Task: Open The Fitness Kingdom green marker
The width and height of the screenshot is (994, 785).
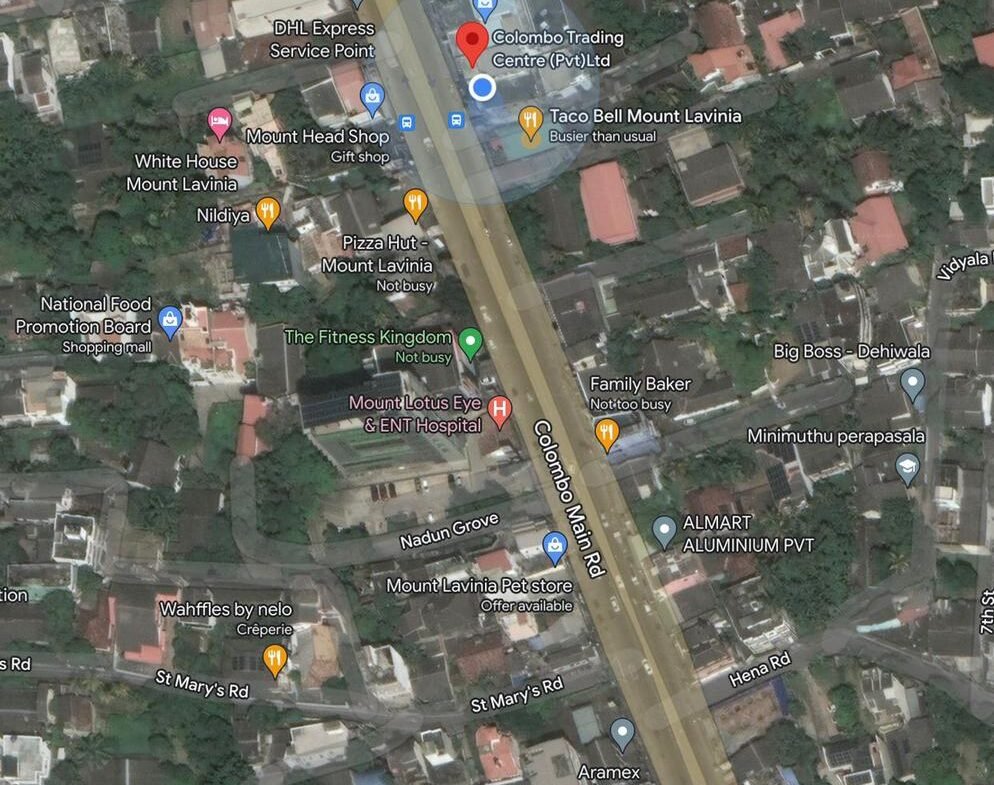Action: (x=470, y=344)
